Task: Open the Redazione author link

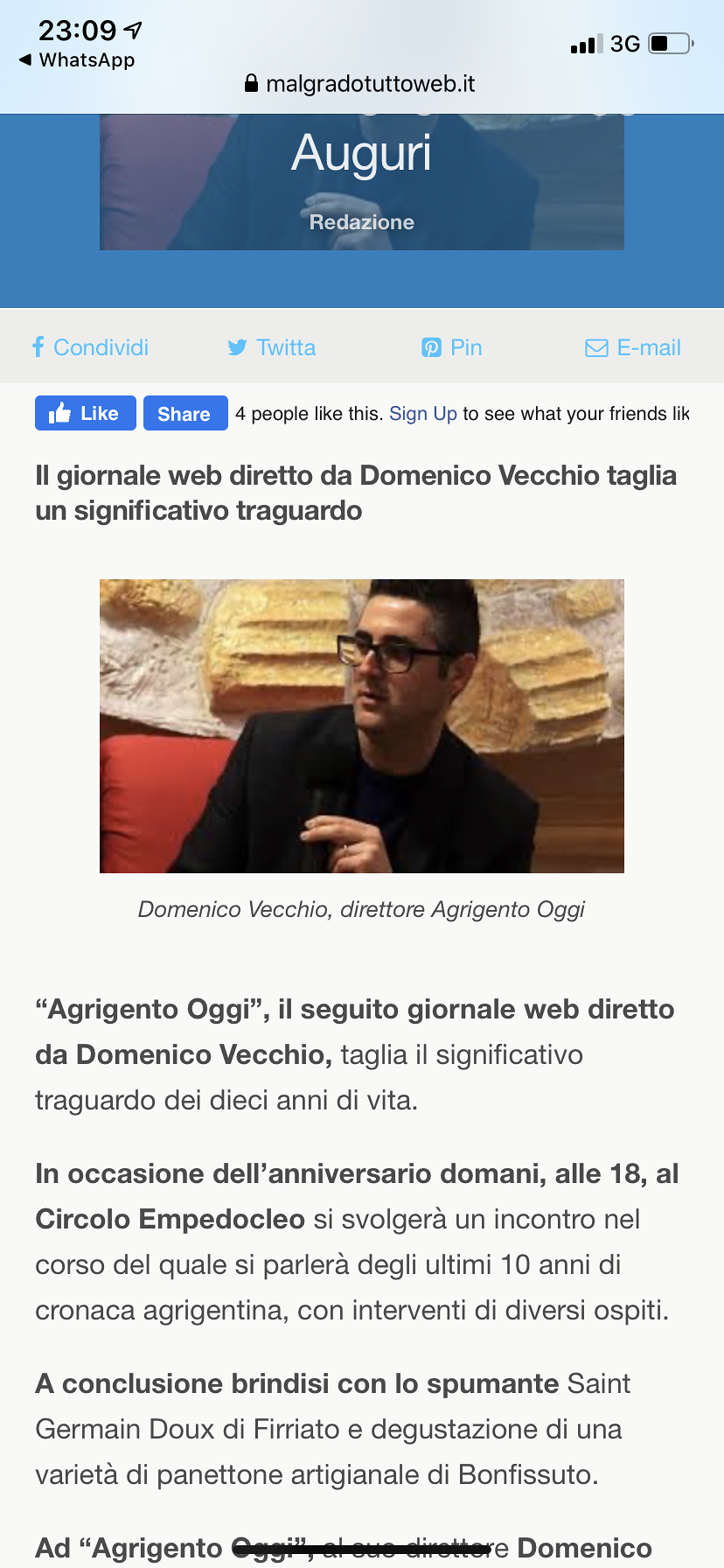Action: [362, 222]
